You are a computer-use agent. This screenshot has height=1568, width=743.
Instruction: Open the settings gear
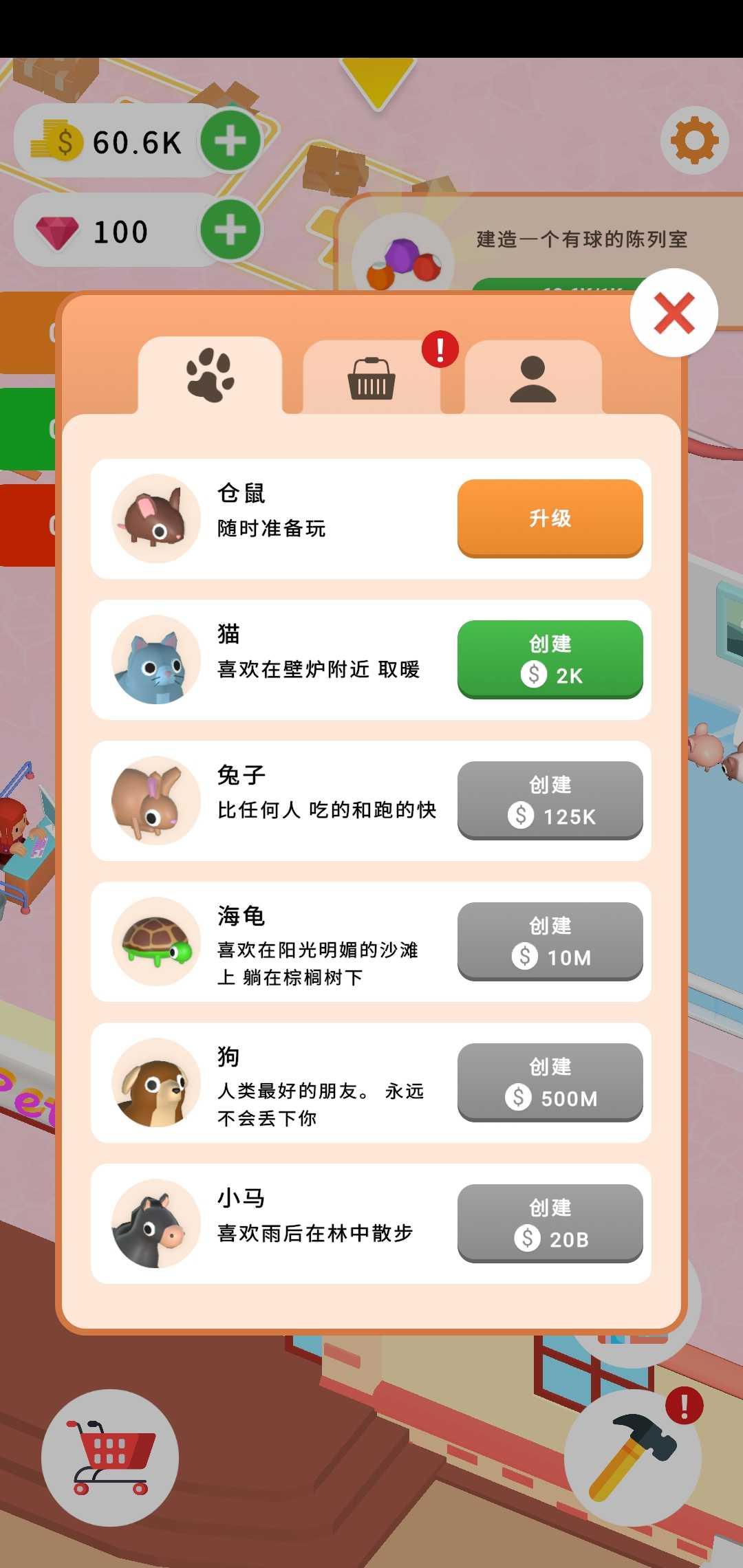694,140
